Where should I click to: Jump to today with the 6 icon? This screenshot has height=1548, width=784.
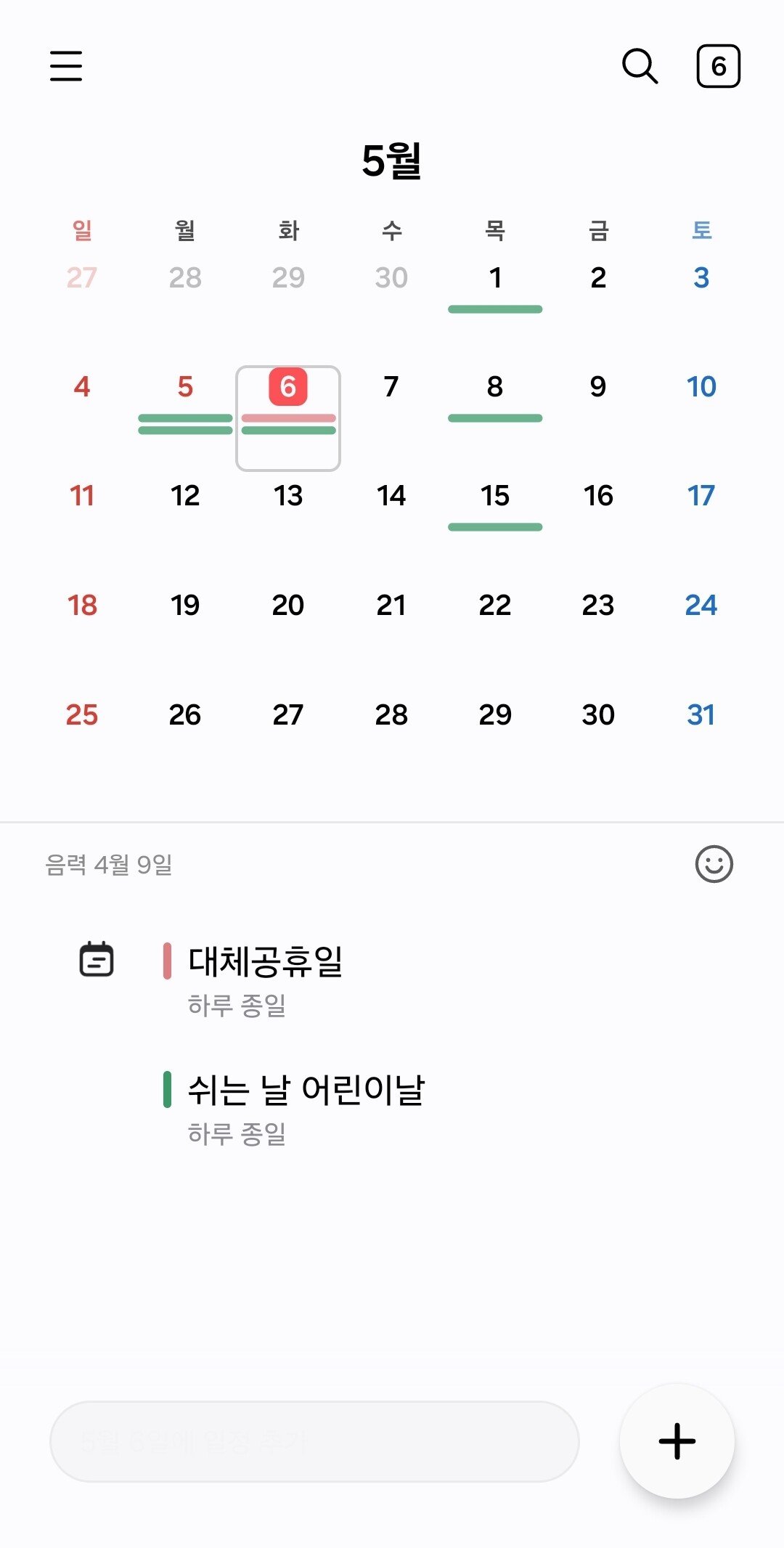point(718,66)
